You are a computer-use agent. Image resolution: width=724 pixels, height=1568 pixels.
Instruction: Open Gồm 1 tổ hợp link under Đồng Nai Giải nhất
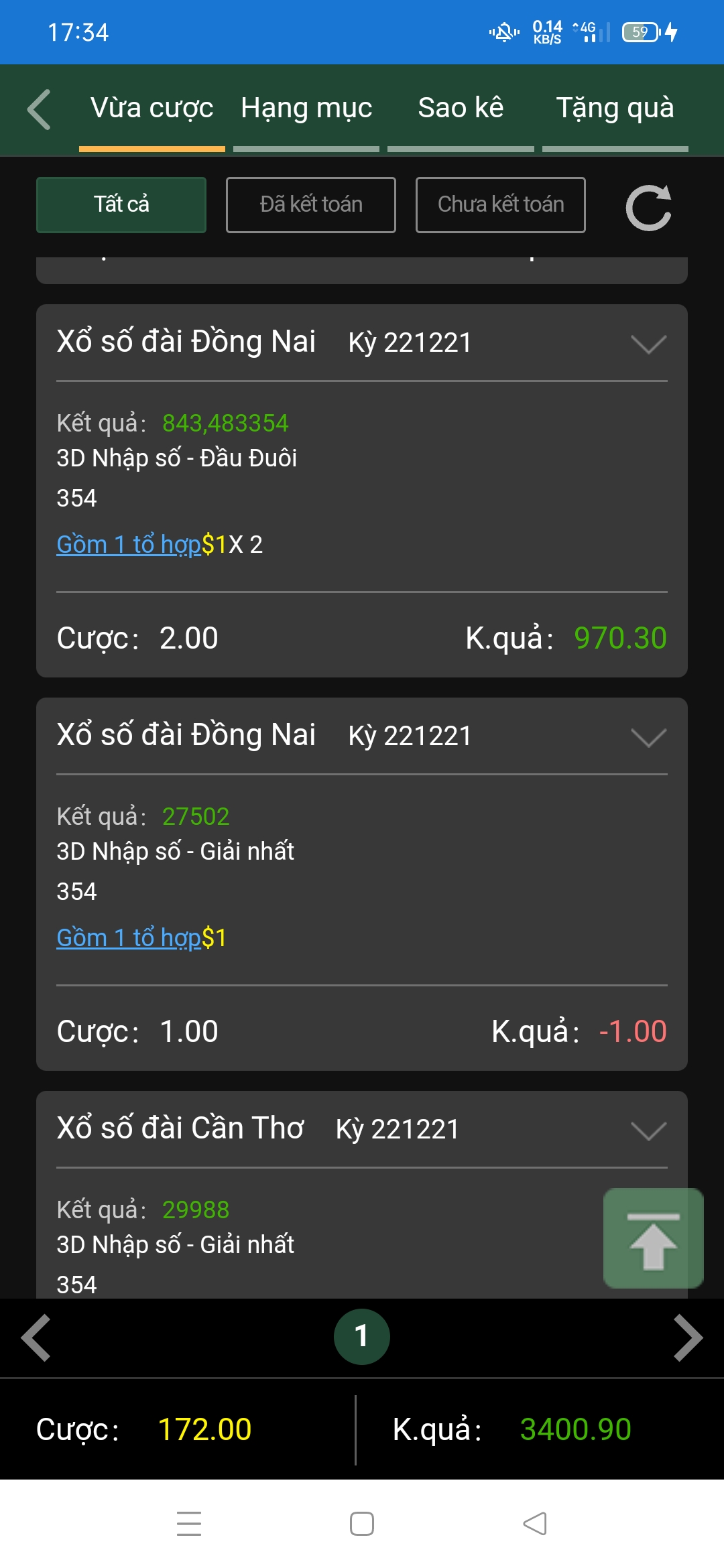[x=129, y=937]
